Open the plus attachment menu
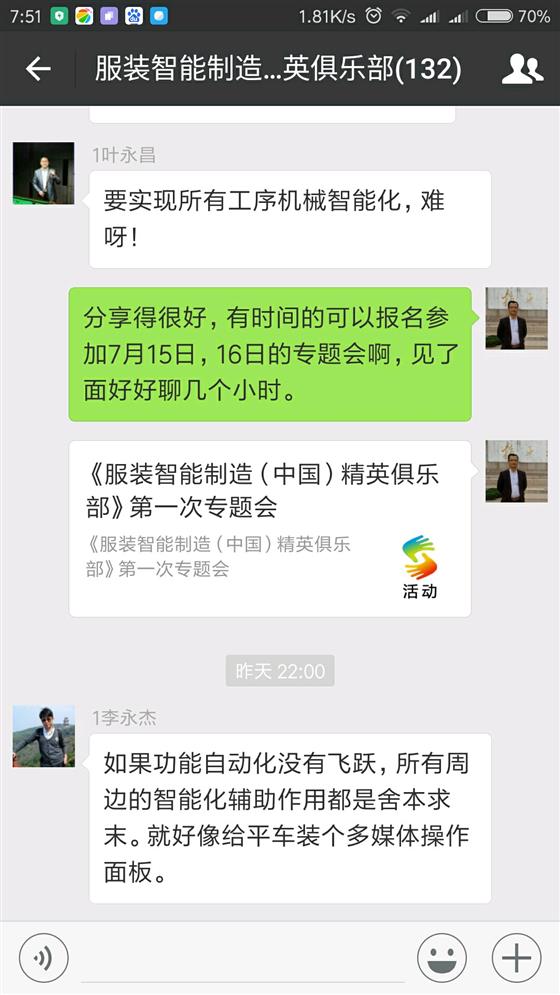The height and width of the screenshot is (995, 560). [x=517, y=957]
